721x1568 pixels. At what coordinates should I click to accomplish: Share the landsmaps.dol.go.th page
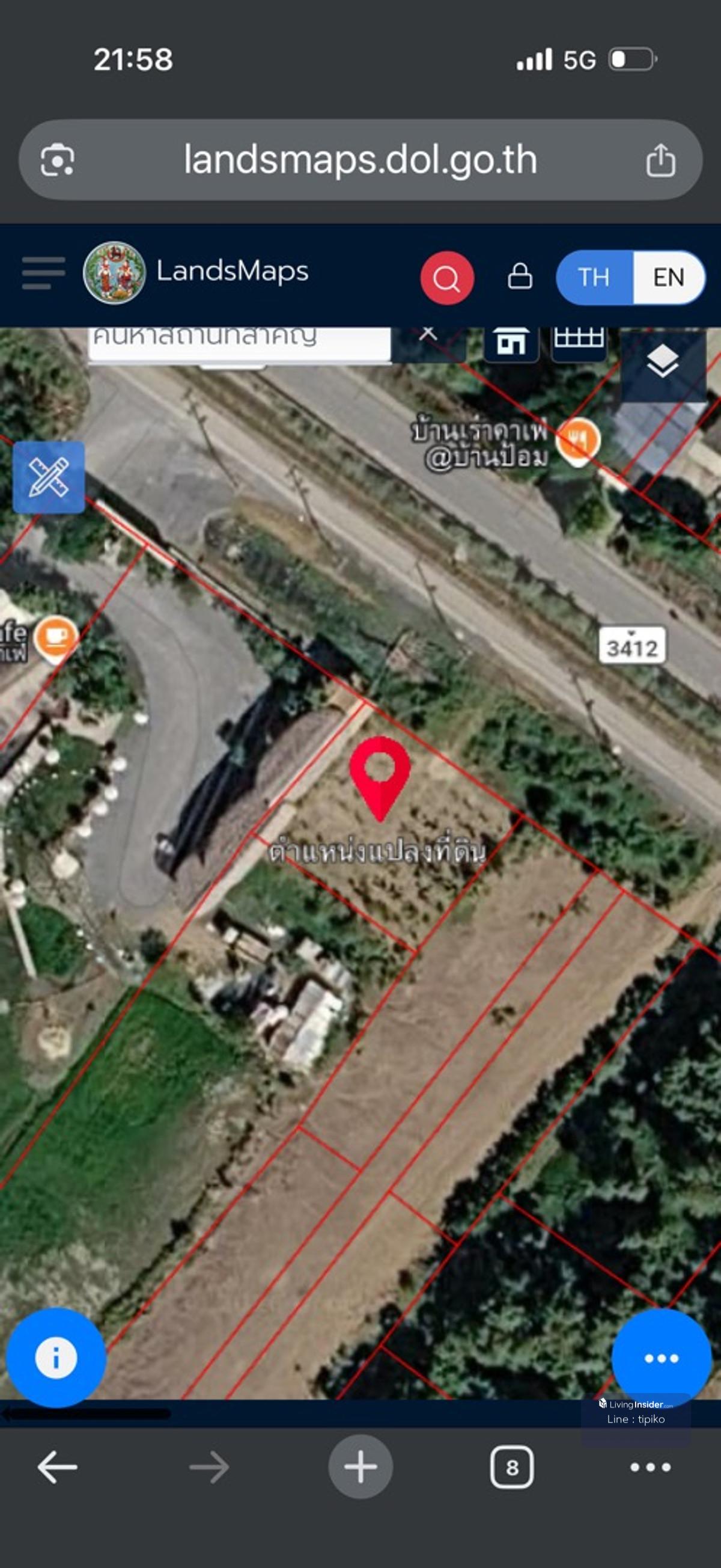pyautogui.click(x=660, y=160)
